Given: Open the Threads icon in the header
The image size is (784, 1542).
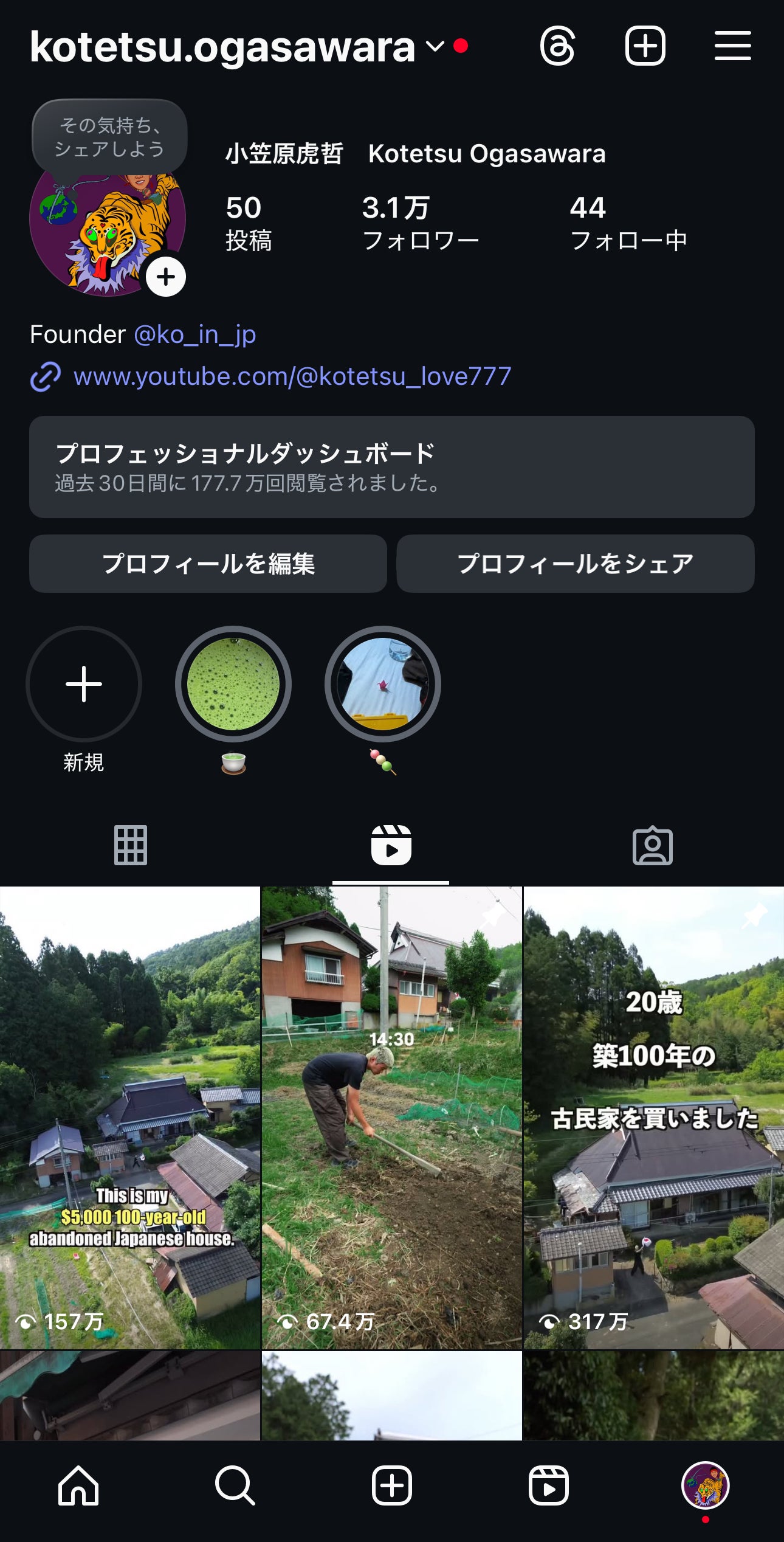Looking at the screenshot, I should click(557, 46).
